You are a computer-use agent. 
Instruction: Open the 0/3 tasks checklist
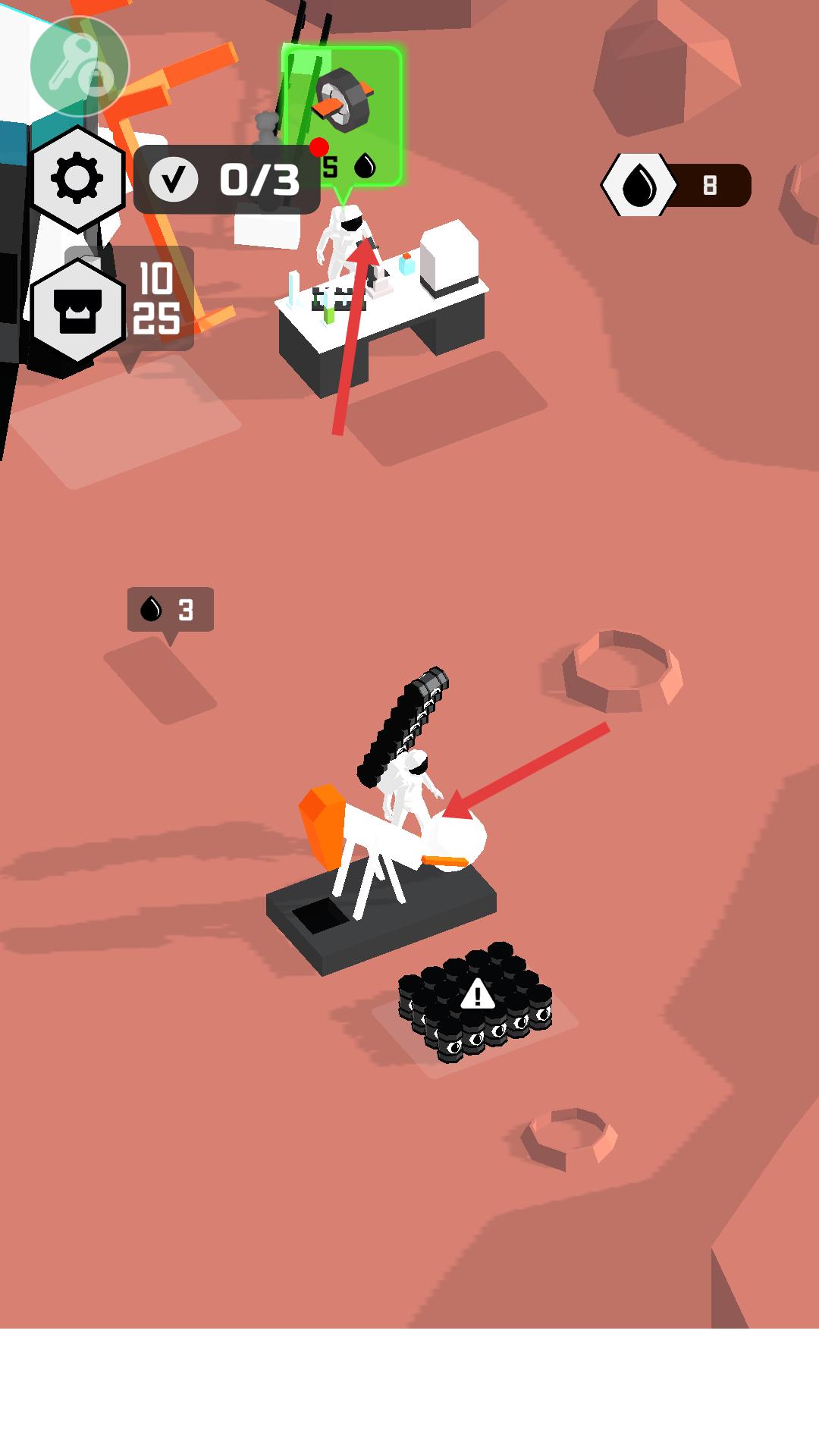pyautogui.click(x=227, y=180)
